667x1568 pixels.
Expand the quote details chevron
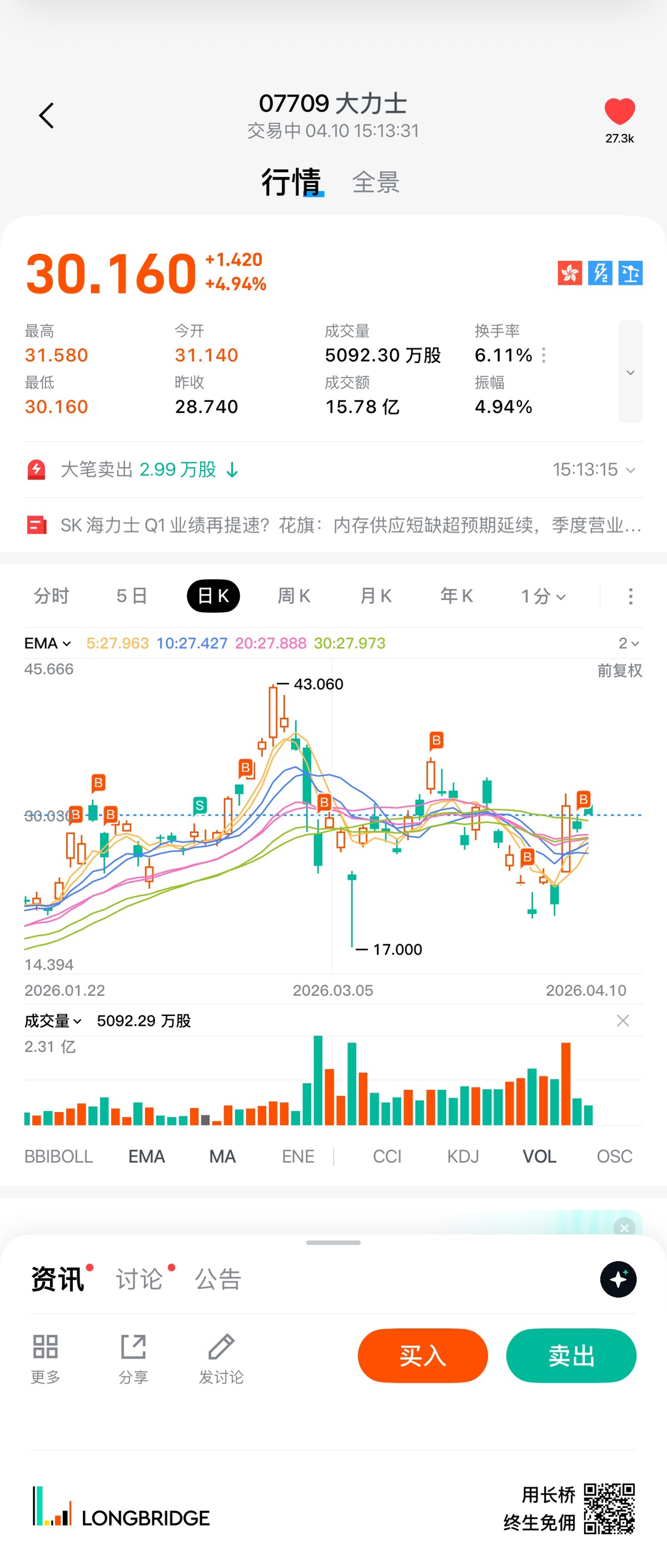pos(630,372)
